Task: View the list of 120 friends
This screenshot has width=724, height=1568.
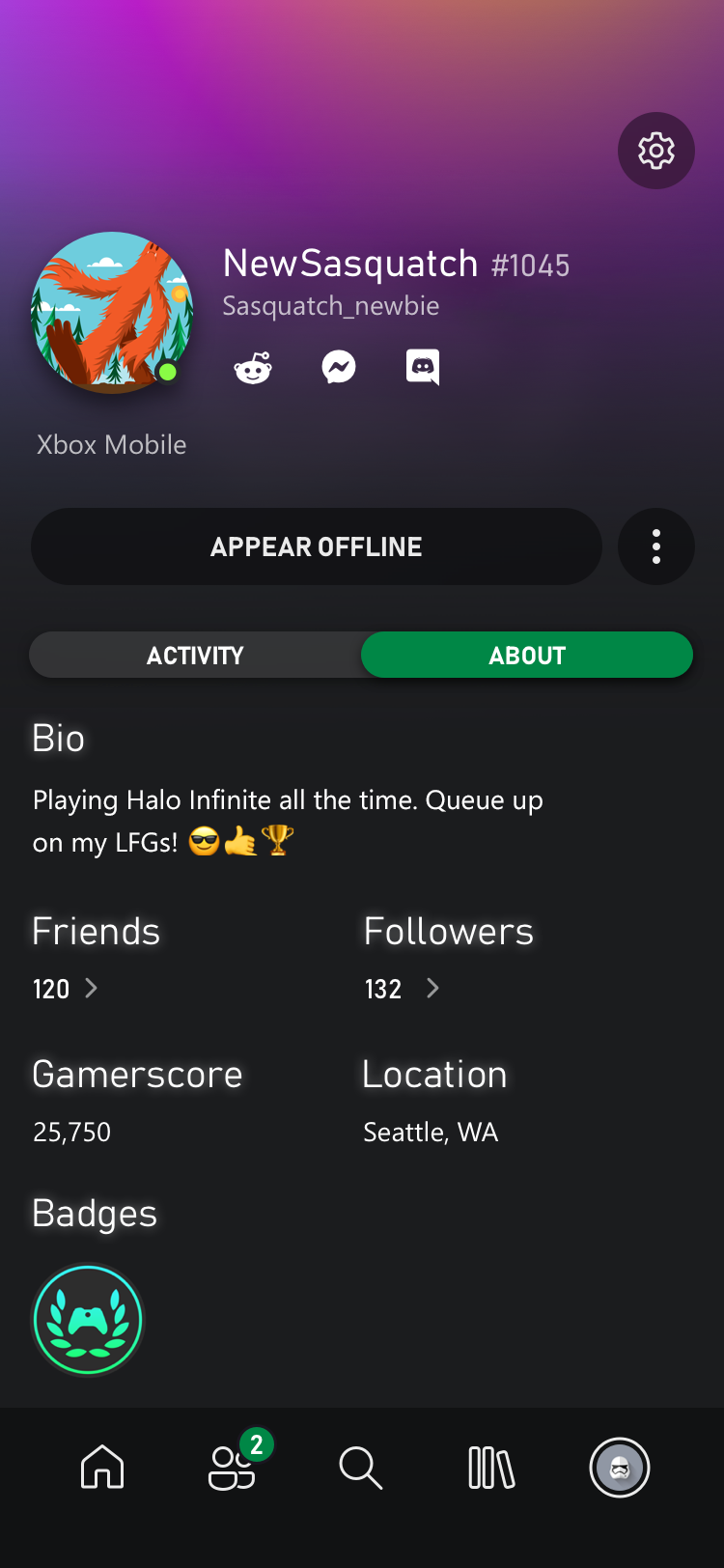Action: tap(66, 989)
